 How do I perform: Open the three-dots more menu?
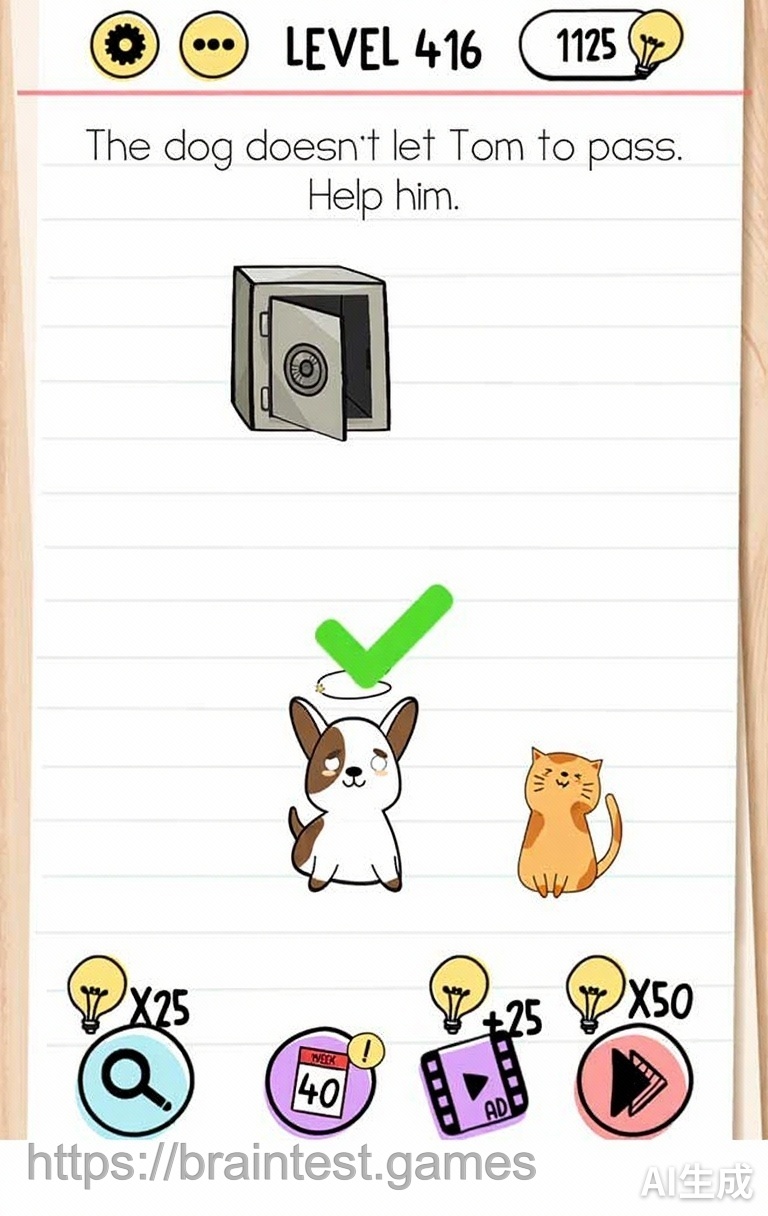212,46
